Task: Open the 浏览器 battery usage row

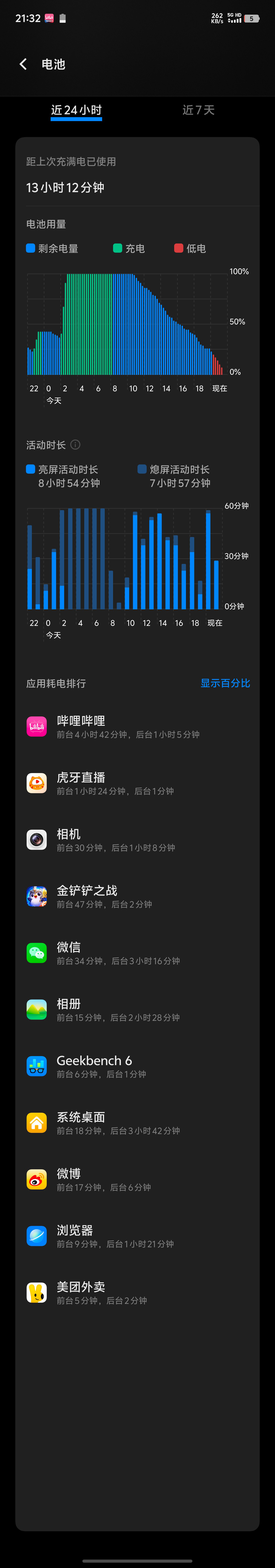Action: tap(137, 1236)
